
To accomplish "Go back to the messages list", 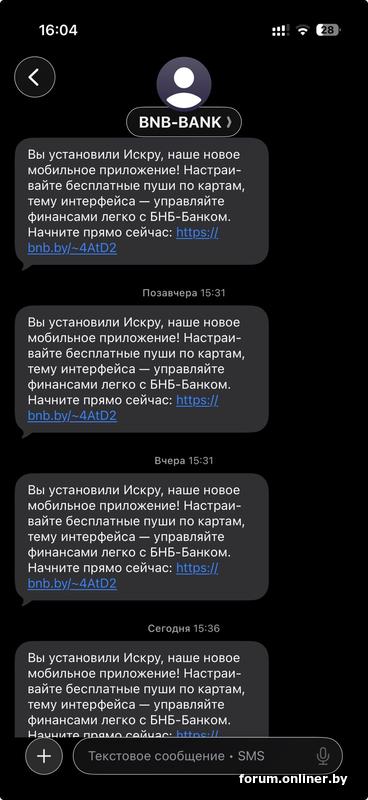I will point(35,77).
